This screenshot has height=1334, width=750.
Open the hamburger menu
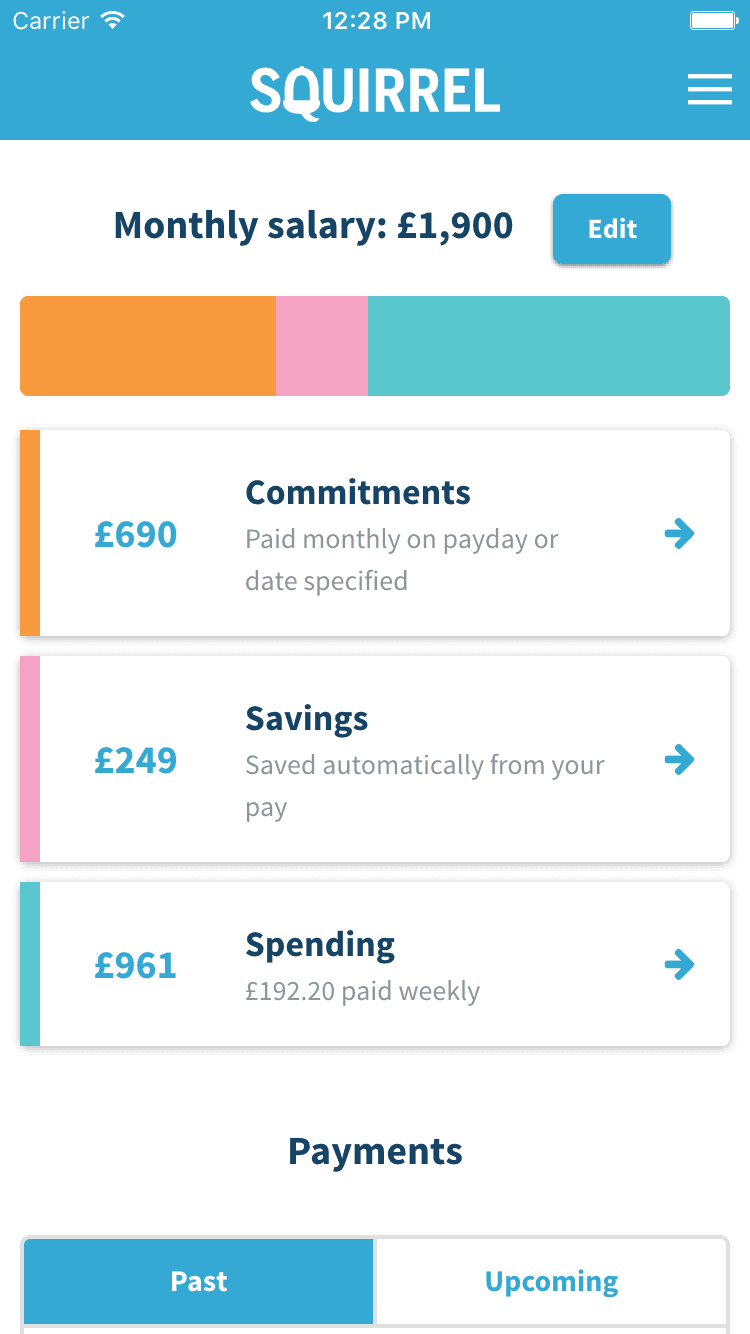click(x=709, y=90)
